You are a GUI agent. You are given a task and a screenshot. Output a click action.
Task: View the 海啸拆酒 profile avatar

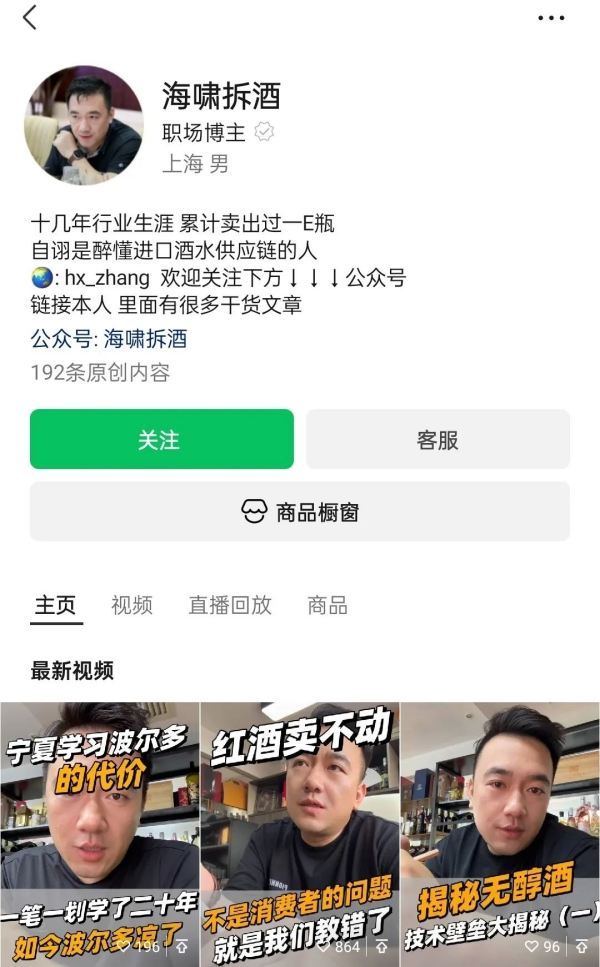84,125
